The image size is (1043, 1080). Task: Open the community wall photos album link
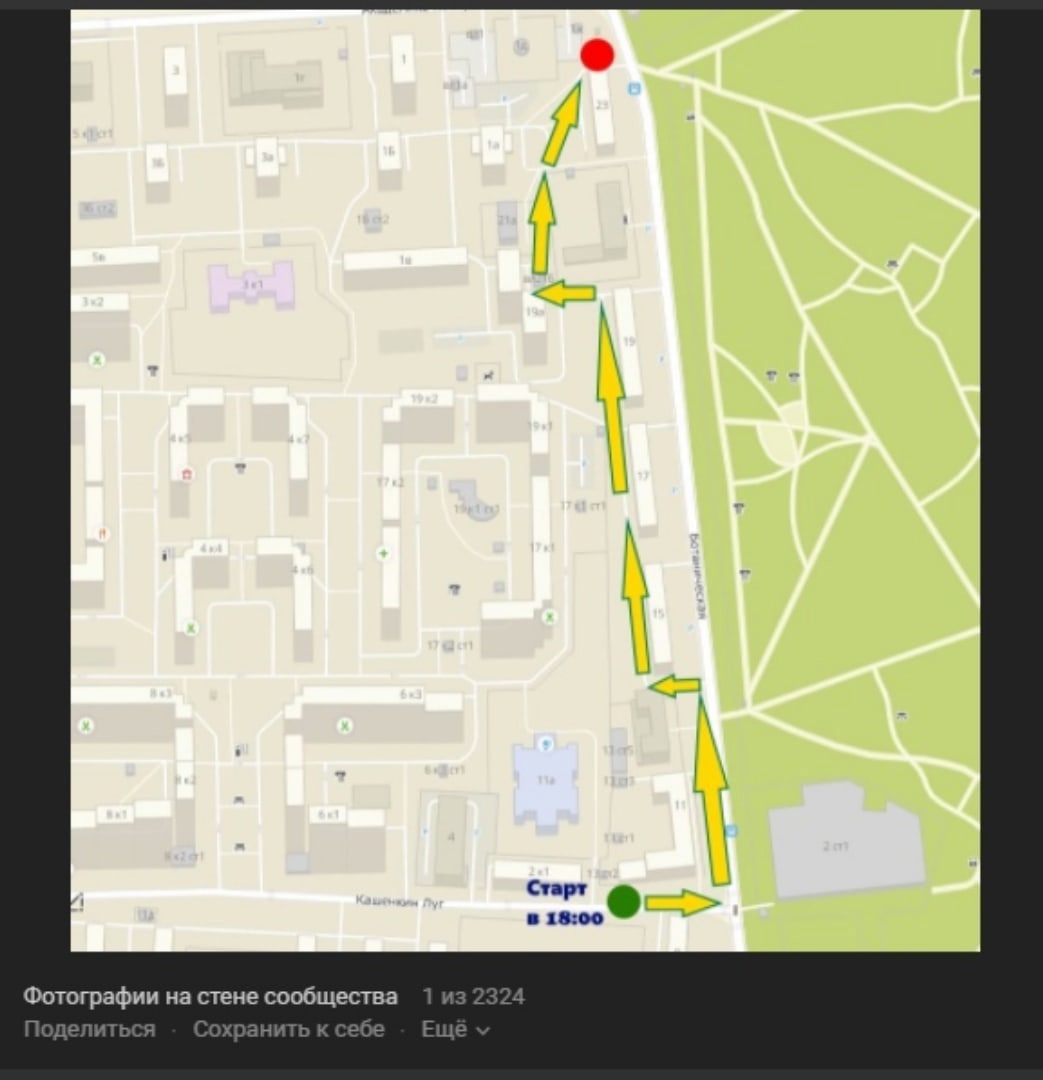point(210,997)
